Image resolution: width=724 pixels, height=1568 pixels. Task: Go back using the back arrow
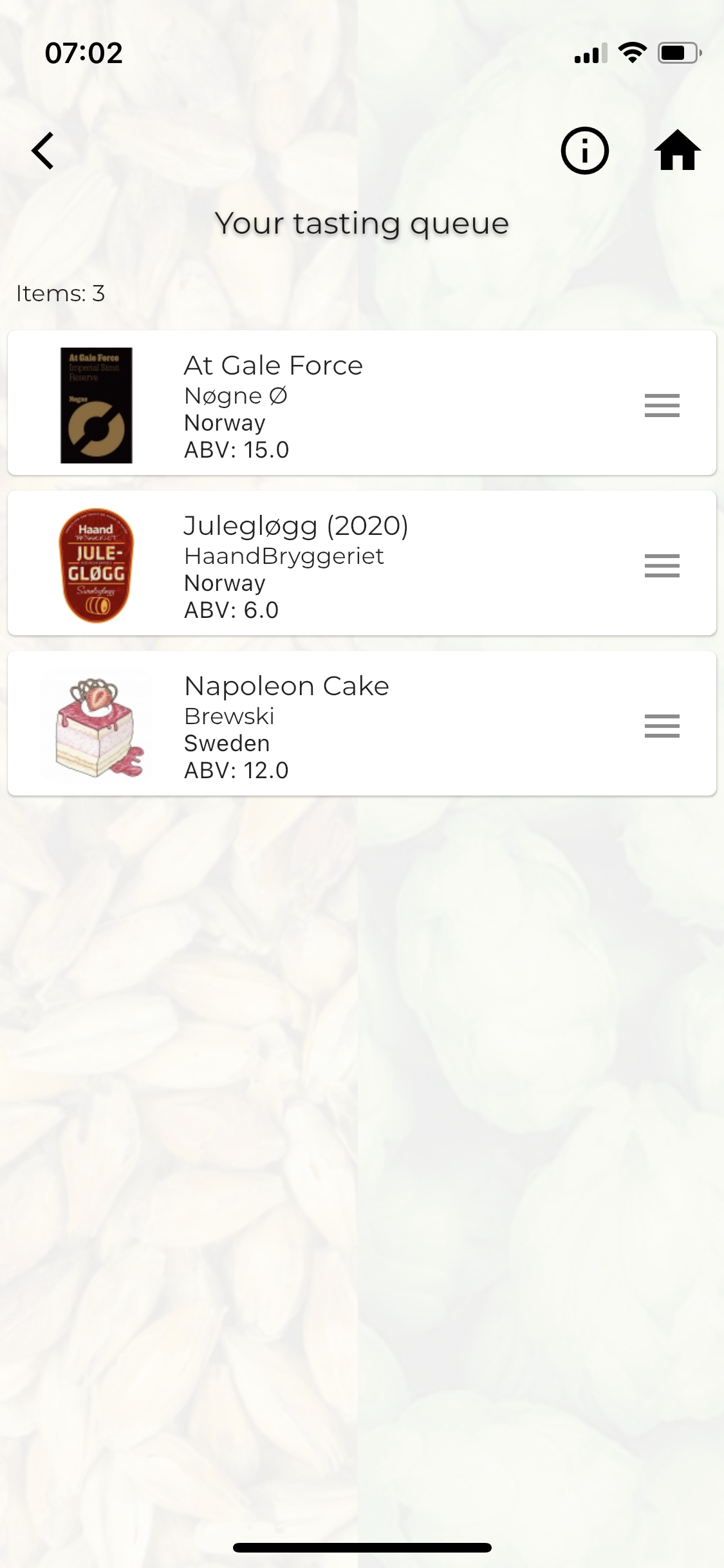tap(43, 151)
